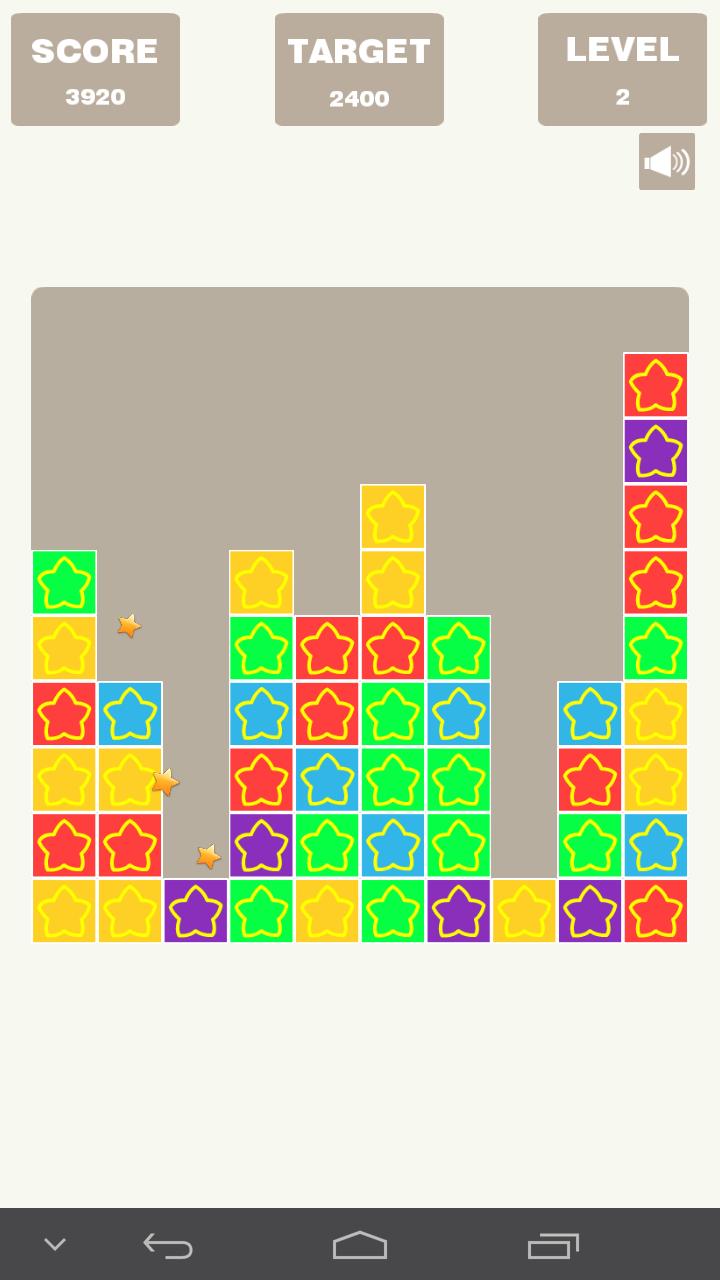Tap the purple star standing alone in its column
Image resolution: width=720 pixels, height=1280 pixels.
[x=196, y=911]
